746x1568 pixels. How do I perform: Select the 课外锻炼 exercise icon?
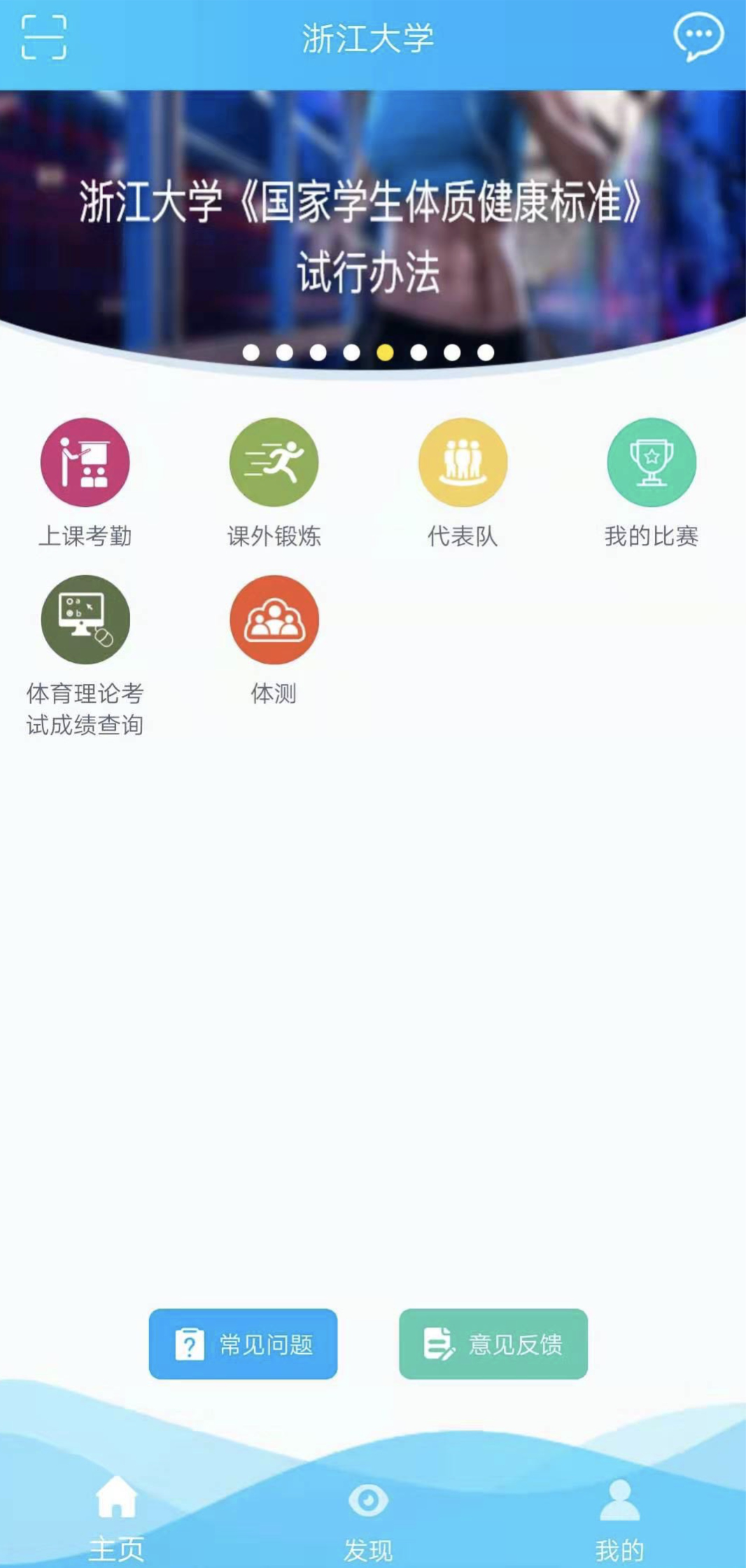[274, 462]
